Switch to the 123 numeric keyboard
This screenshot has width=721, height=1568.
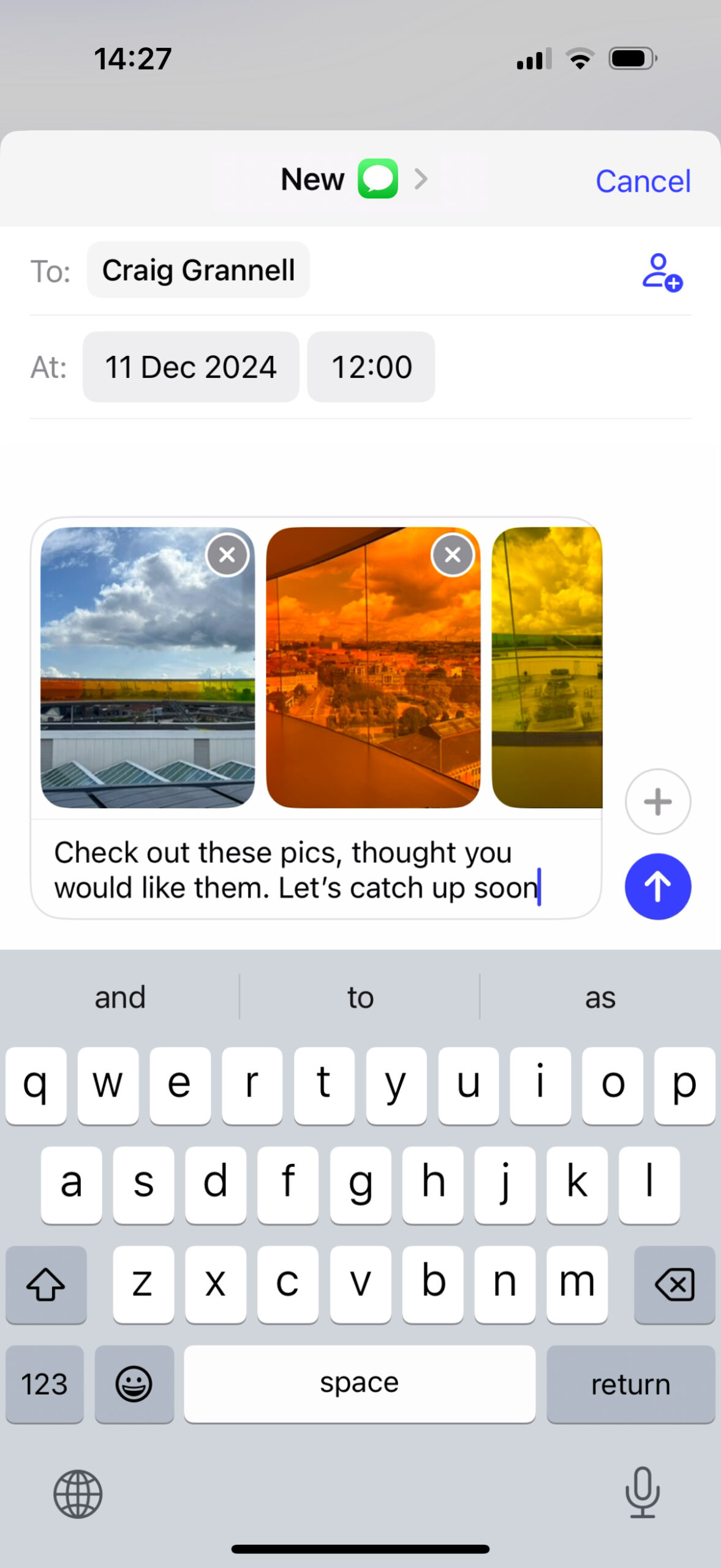44,1384
